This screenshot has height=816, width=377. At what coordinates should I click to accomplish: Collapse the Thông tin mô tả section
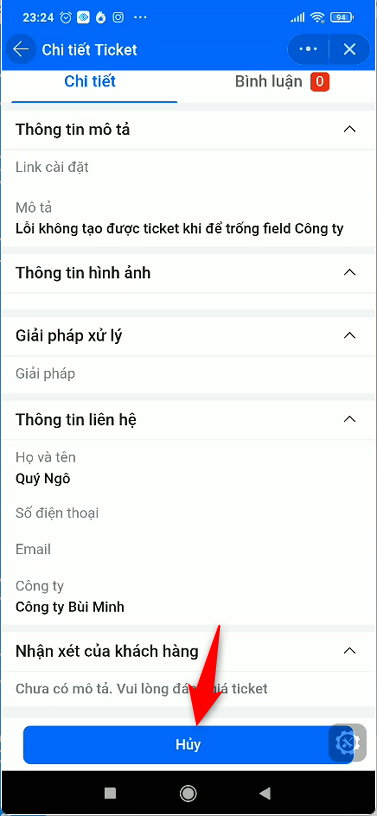[350, 129]
